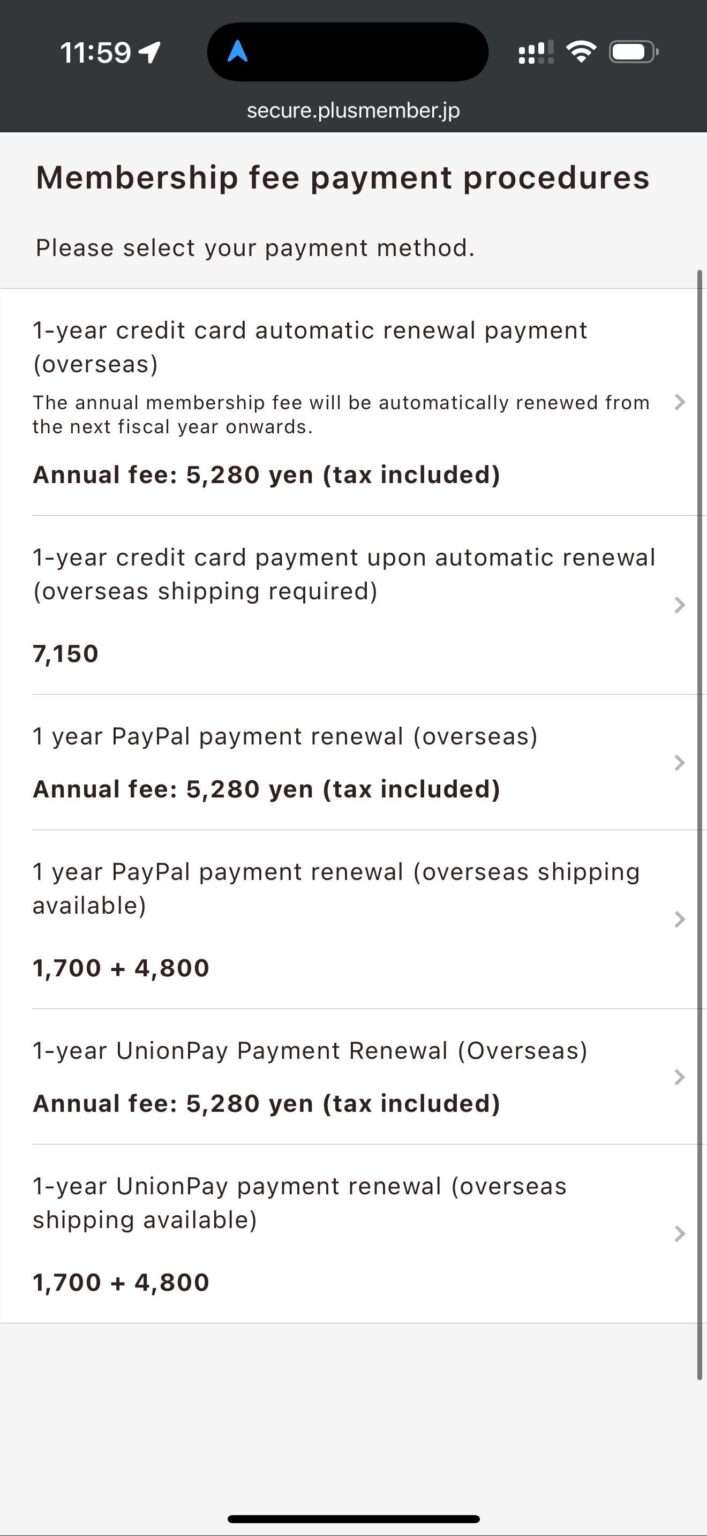The height and width of the screenshot is (1536, 707).
Task: Select PayPal renewal with overseas shipping available
Action: (x=340, y=919)
